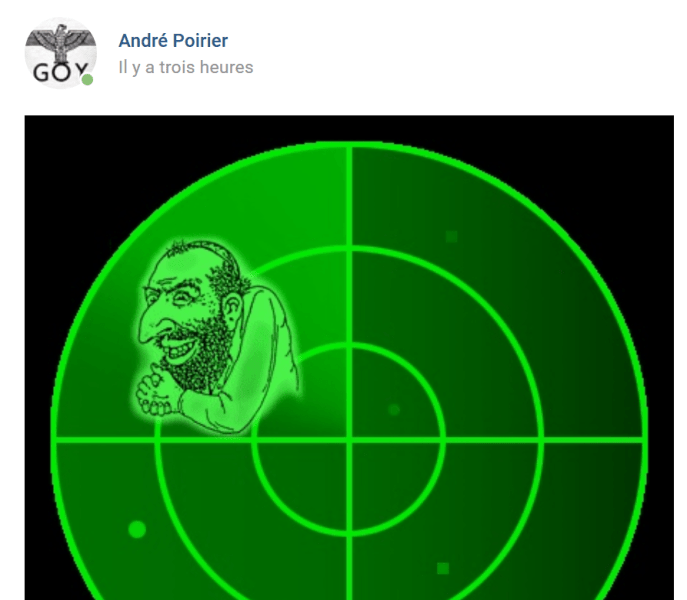Open the post via 'Il y a trois heures'
This screenshot has width=687, height=600.
click(185, 68)
